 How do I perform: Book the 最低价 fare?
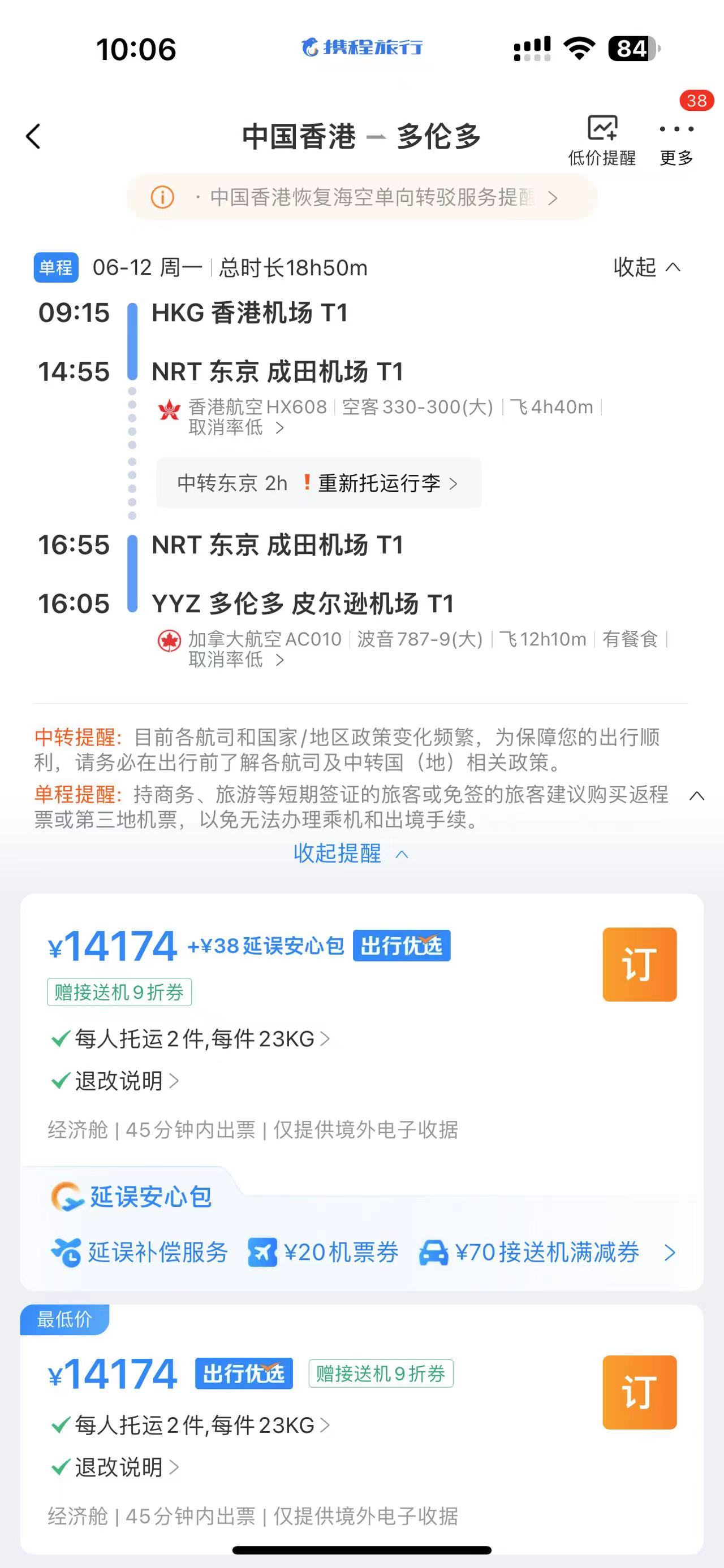click(639, 1392)
